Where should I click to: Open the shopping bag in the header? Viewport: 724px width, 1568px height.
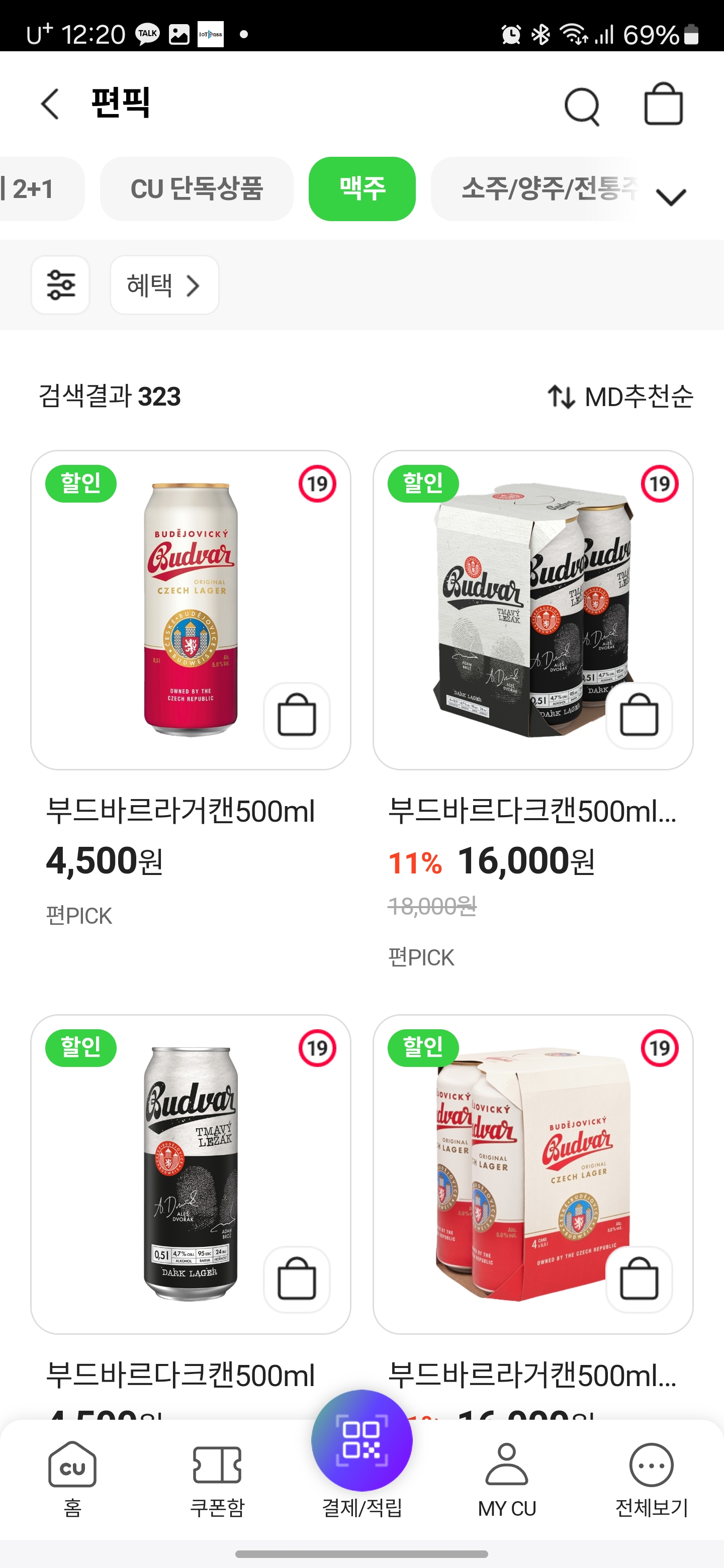[663, 105]
